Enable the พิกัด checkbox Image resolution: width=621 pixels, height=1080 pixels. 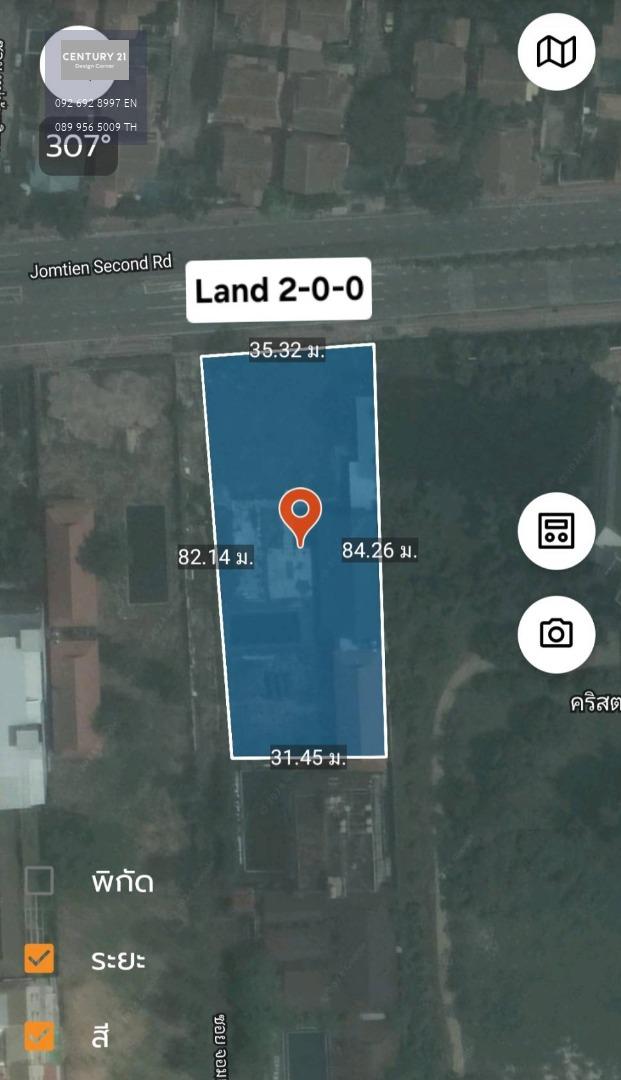click(x=39, y=880)
